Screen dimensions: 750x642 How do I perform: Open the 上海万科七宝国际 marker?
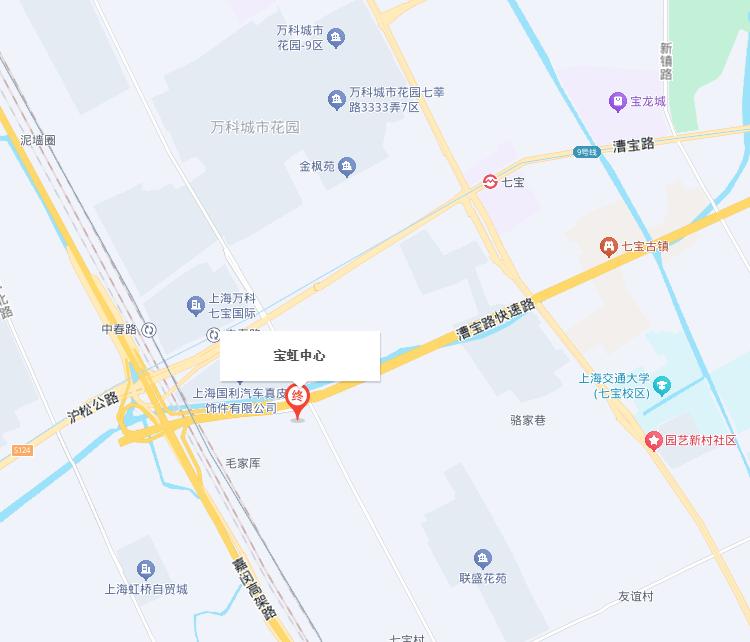click(x=196, y=305)
